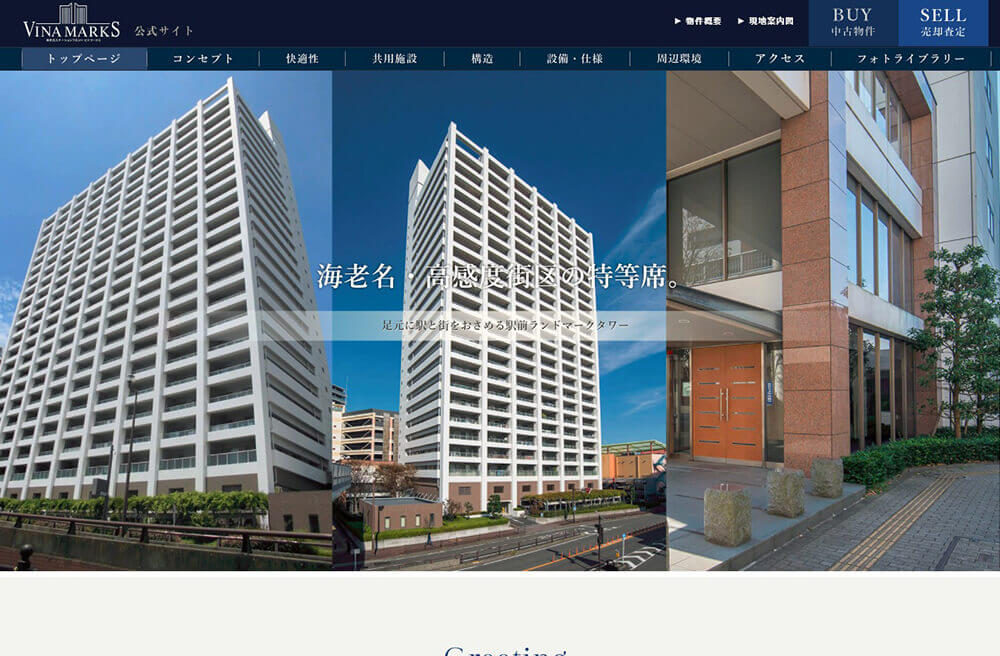Viewport: 1000px width, 656px height.
Task: Open the フォトライブラリー gallery
Action: pos(911,59)
